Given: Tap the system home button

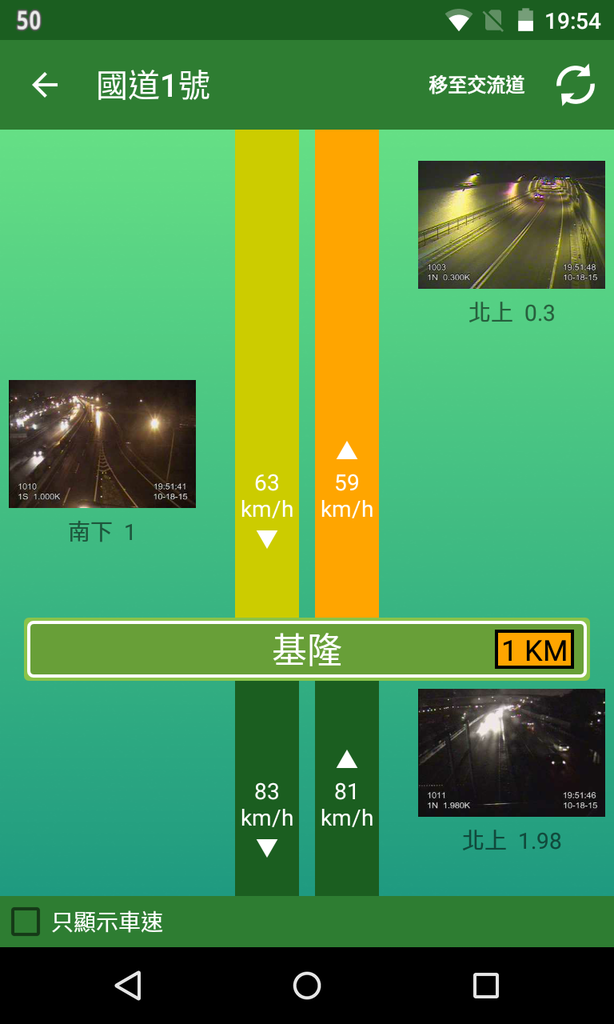Looking at the screenshot, I should [x=307, y=985].
